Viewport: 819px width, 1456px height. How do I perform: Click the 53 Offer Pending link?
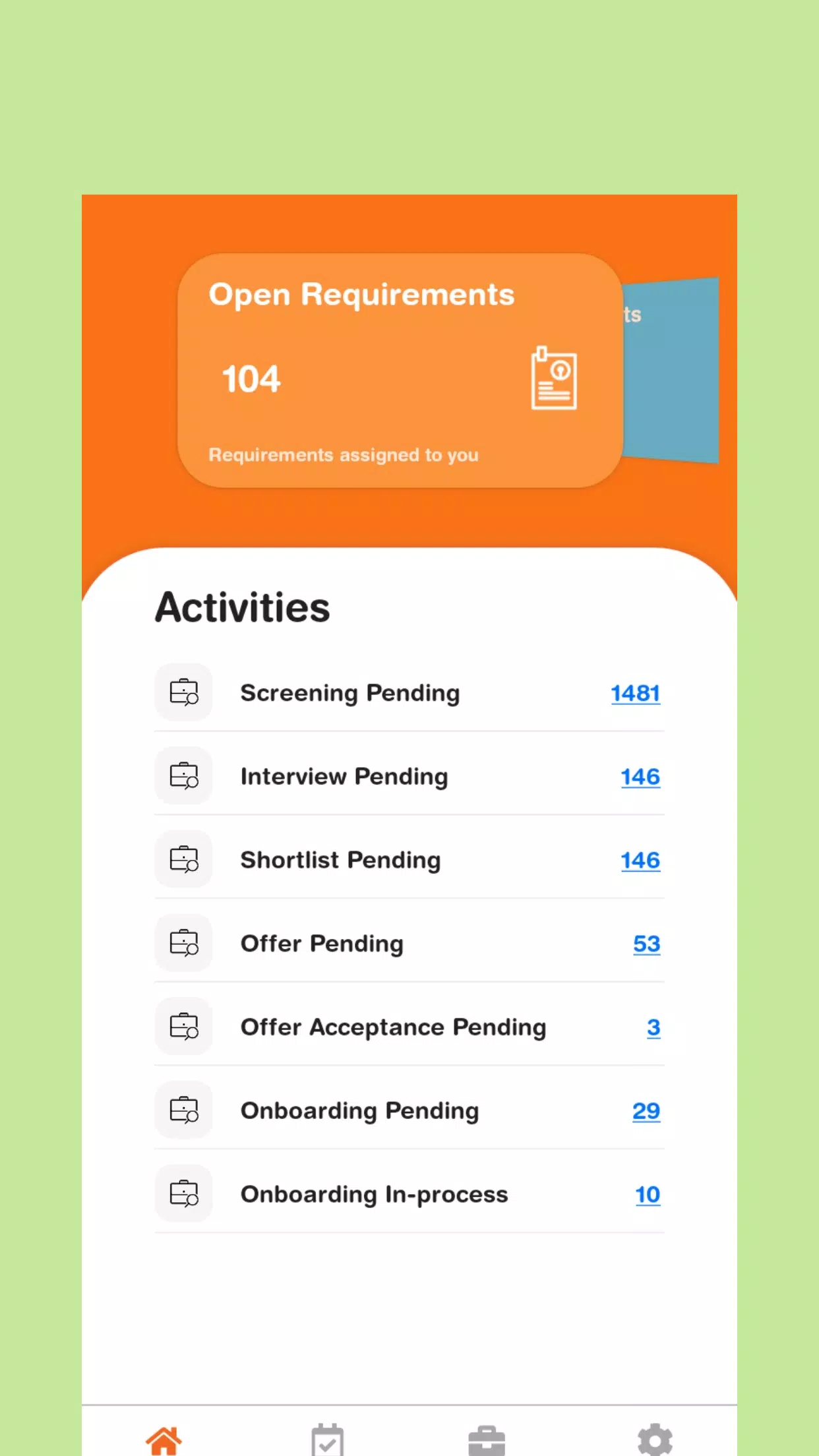[x=646, y=944]
